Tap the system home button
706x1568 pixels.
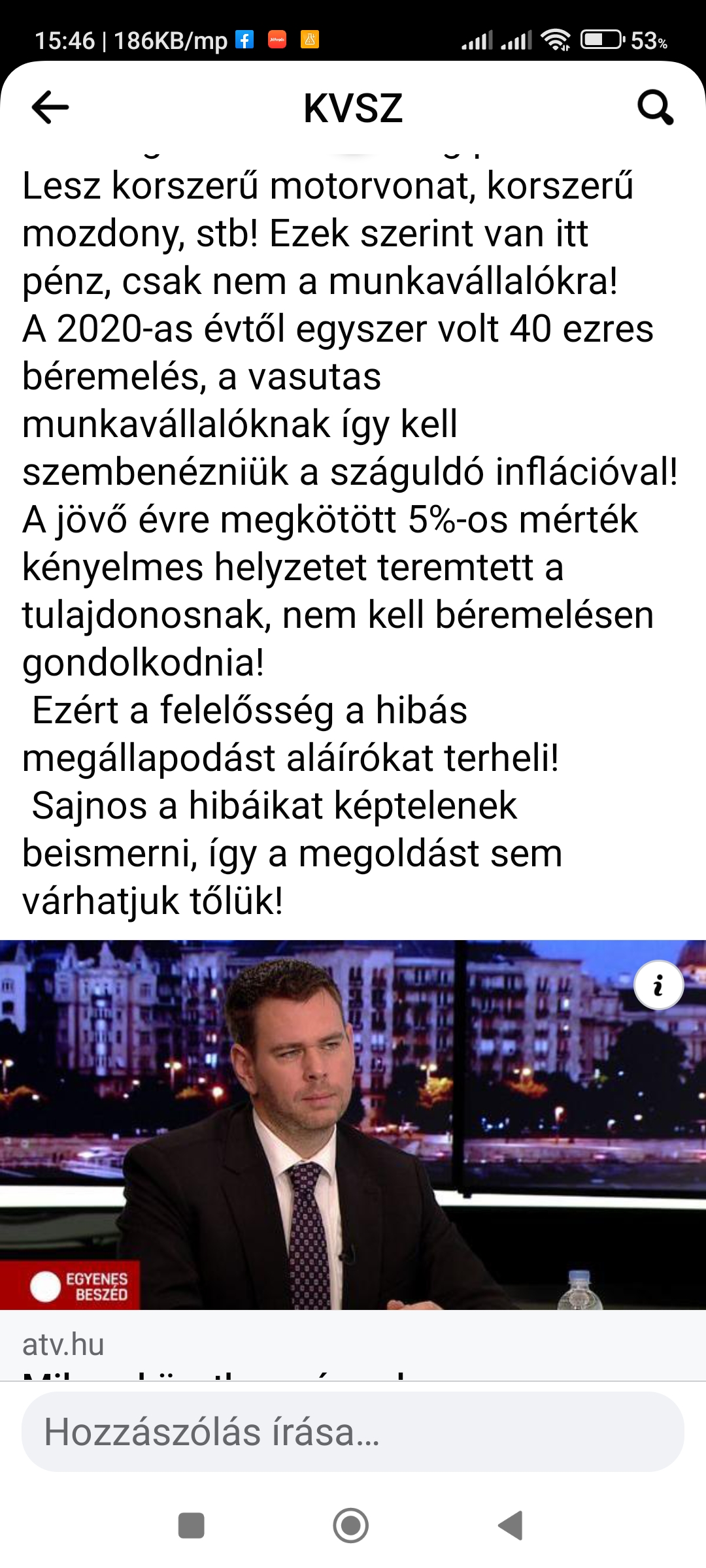(x=351, y=1526)
